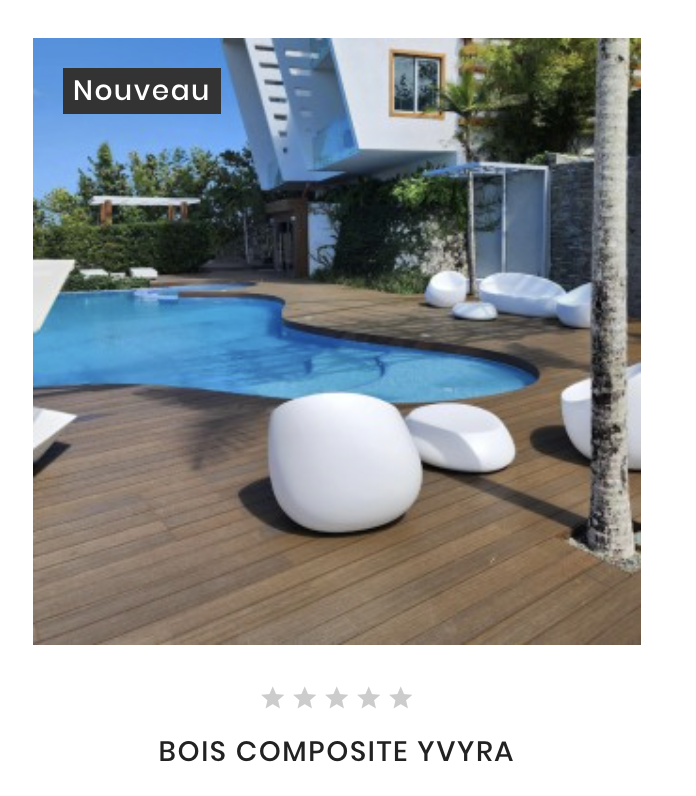Open the BOIS COMPOSITE YVYRA title link
Screen dimensions: 696x796
tap(336, 752)
